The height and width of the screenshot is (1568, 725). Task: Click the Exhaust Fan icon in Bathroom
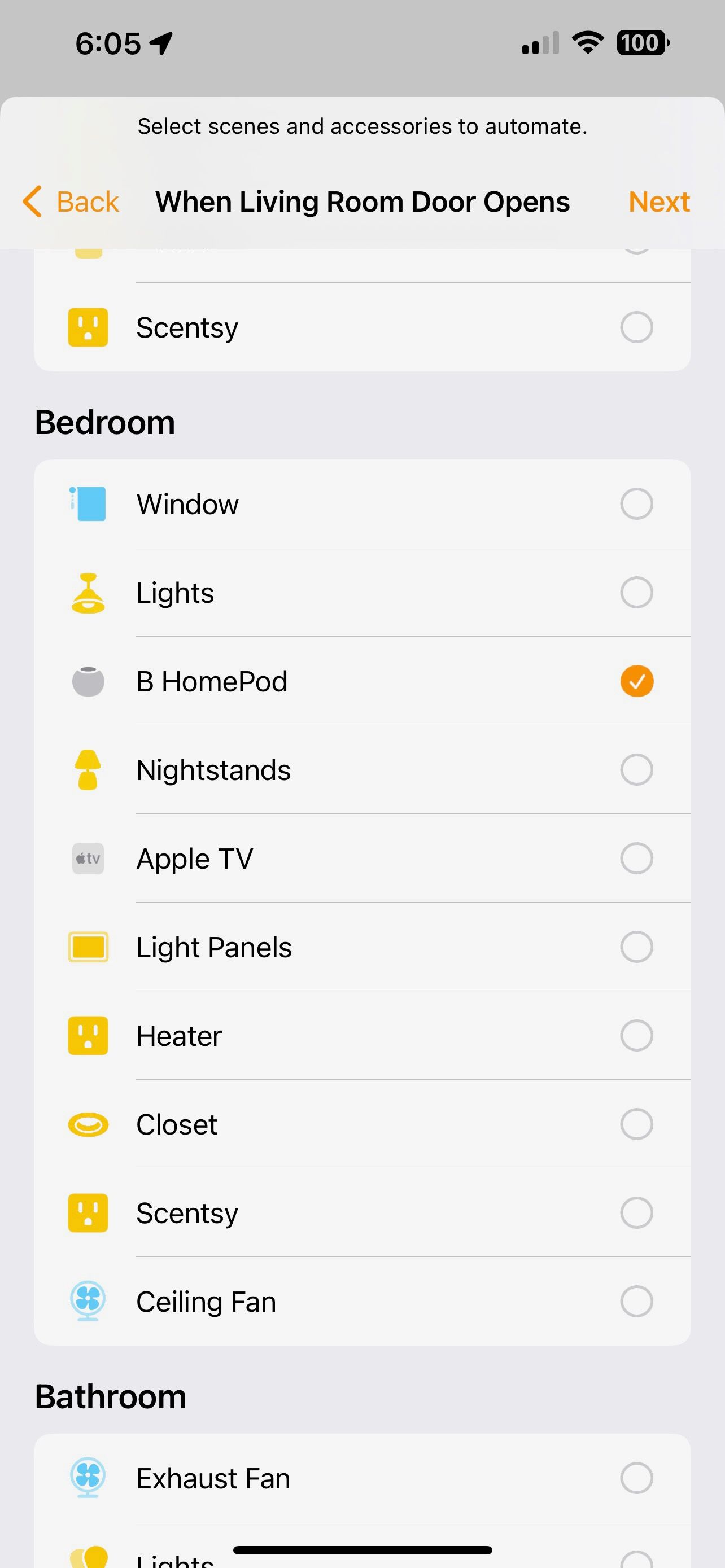tap(88, 1477)
